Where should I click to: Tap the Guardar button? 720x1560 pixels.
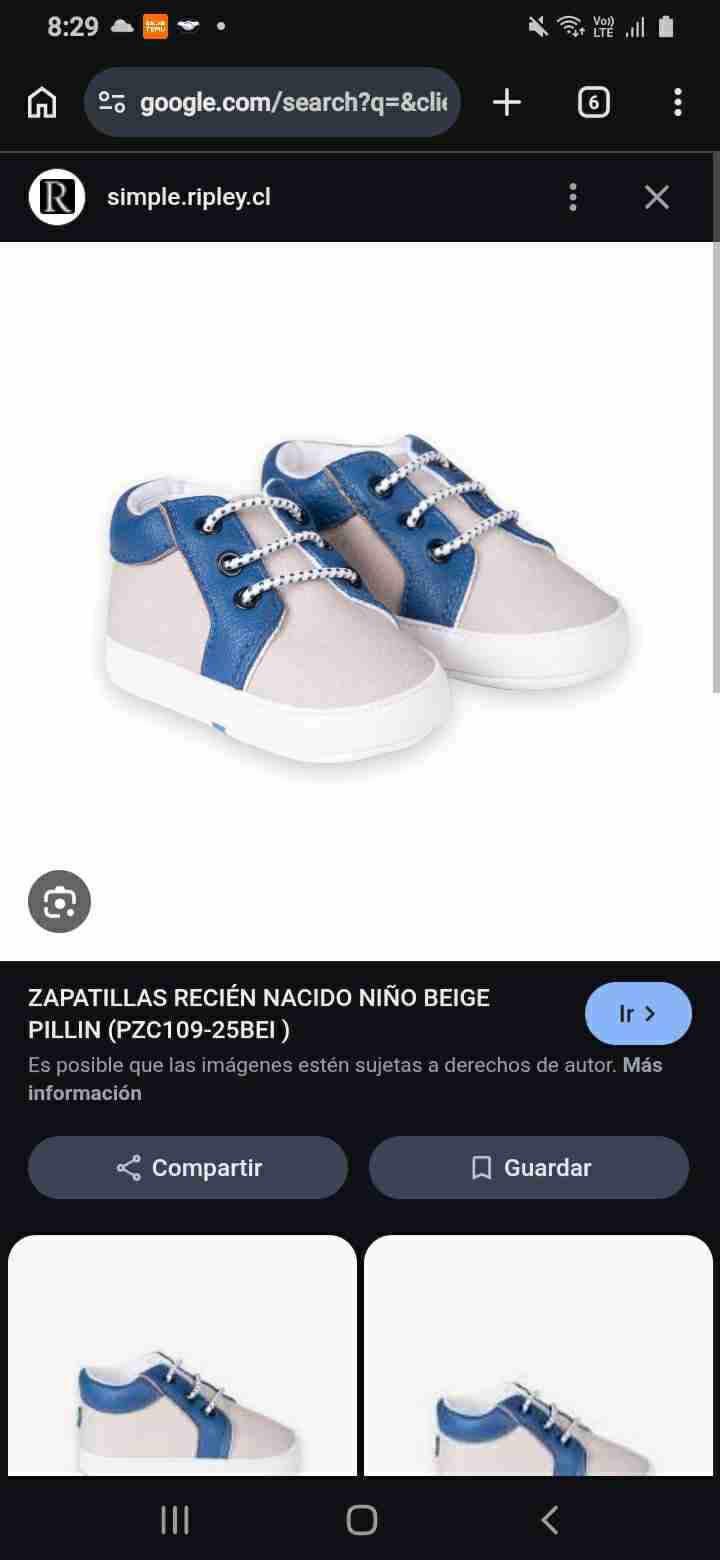pos(529,1167)
